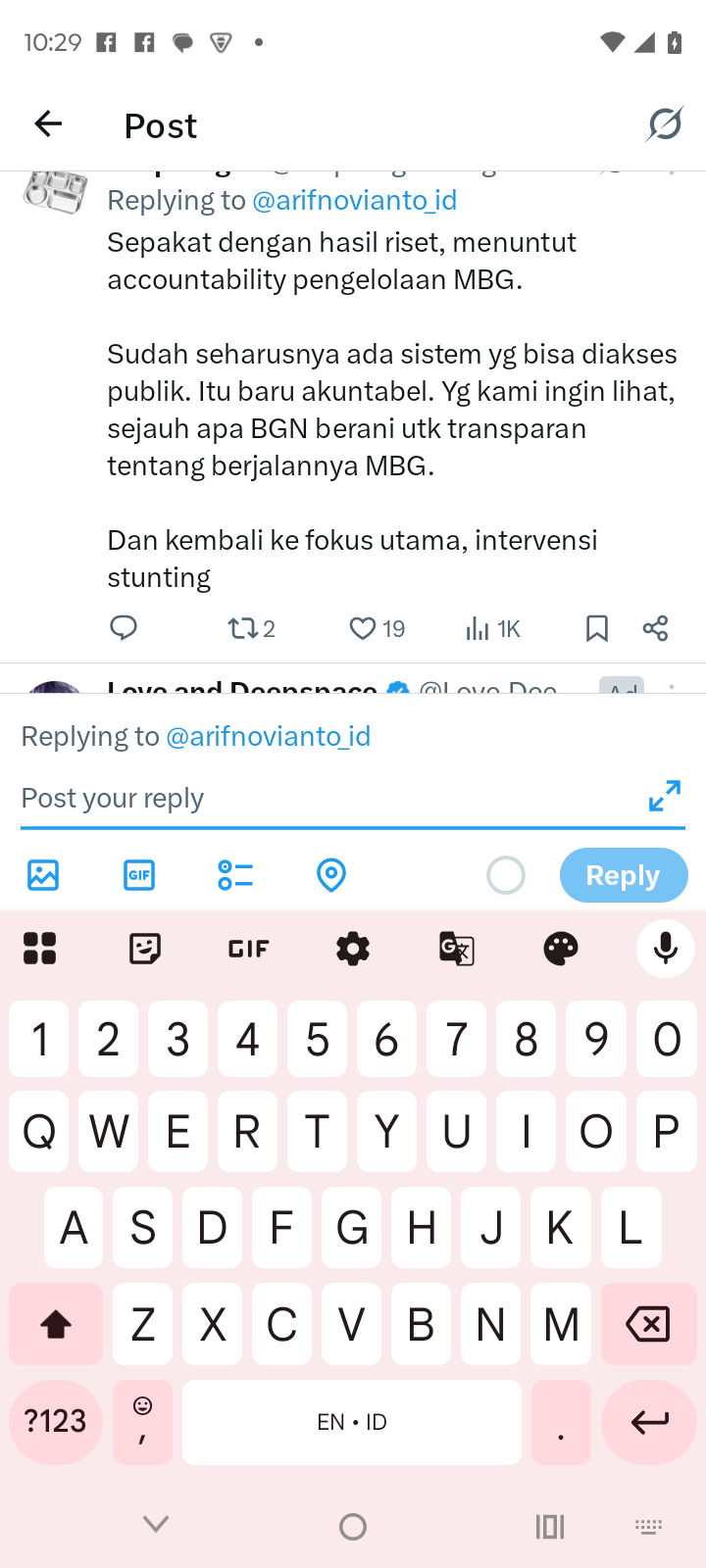Open the keyboard theme palette
Image resolution: width=706 pixels, height=1568 pixels.
click(561, 949)
